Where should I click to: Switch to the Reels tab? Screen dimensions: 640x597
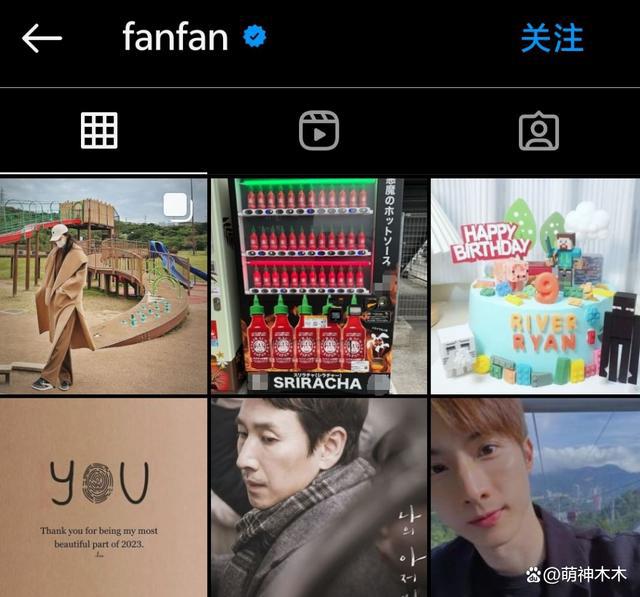(x=319, y=131)
